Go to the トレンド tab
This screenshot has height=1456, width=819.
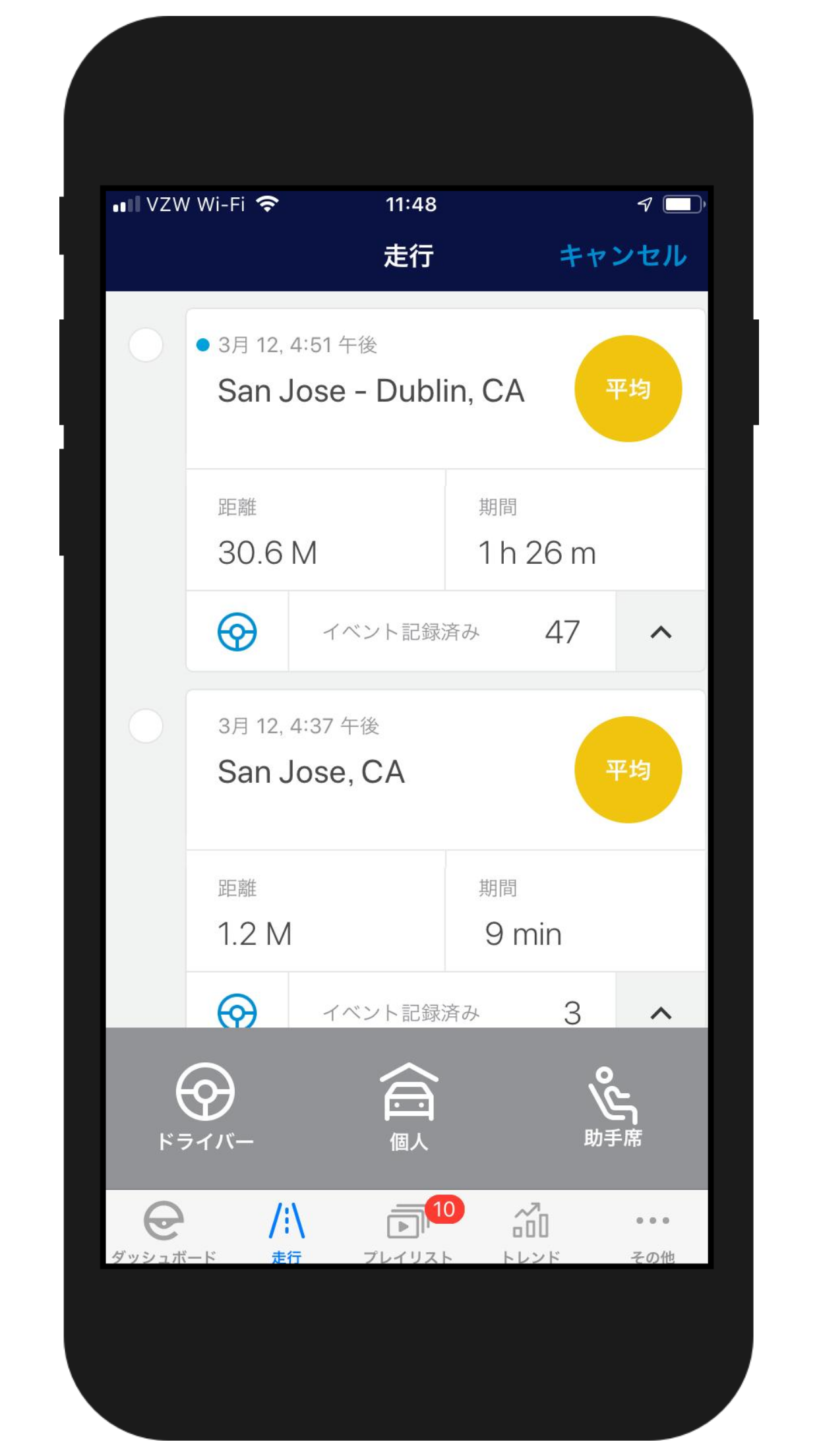point(531,1230)
